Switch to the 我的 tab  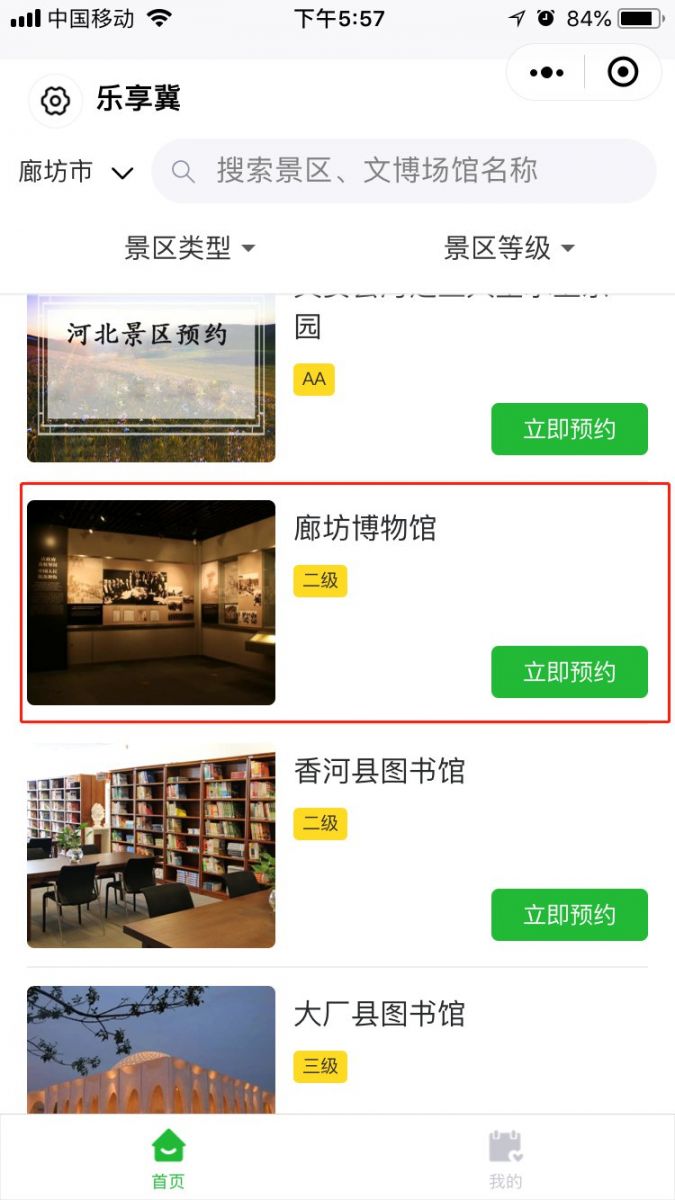(x=506, y=1159)
